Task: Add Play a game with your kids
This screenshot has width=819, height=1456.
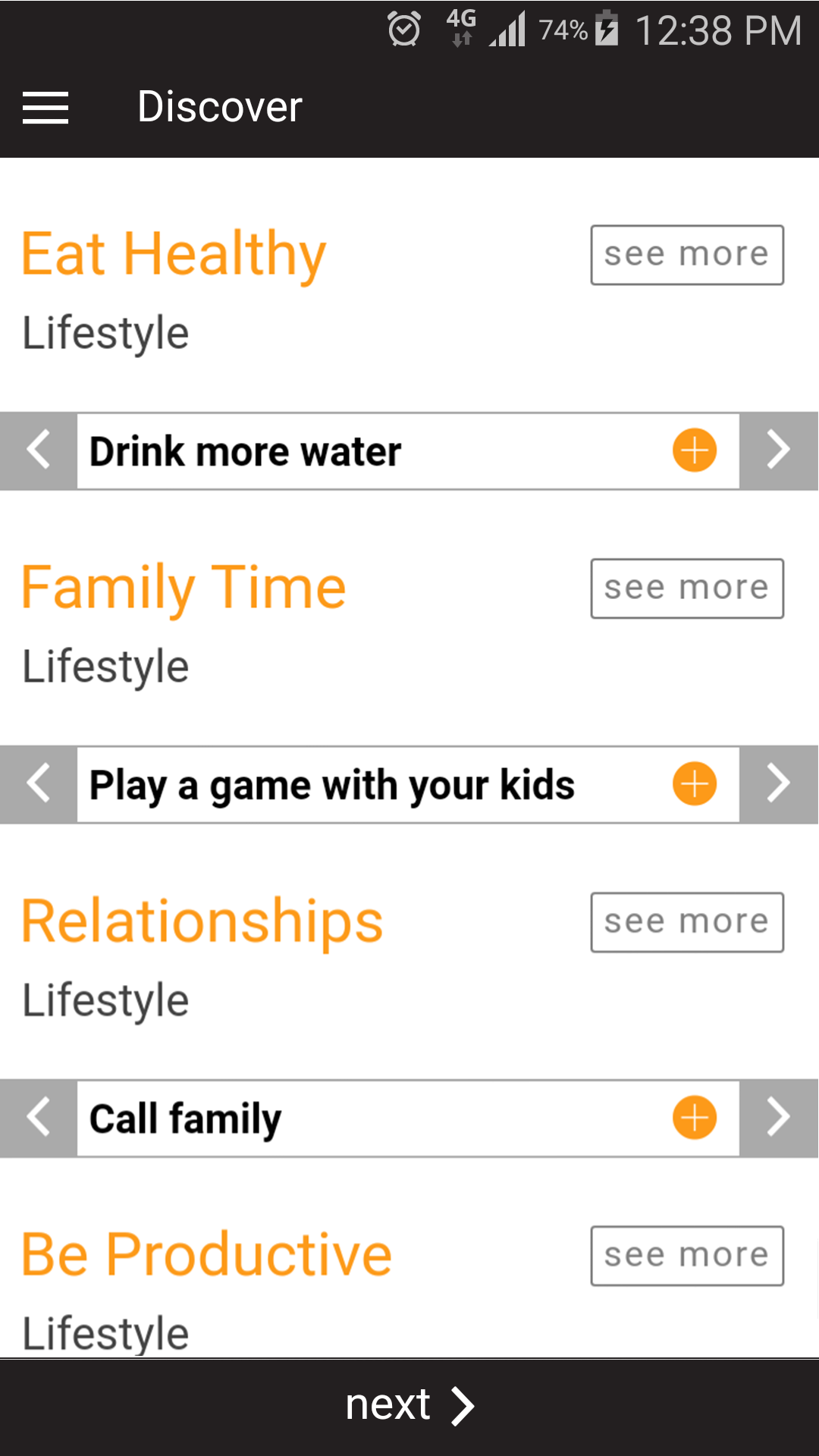Action: 695,784
